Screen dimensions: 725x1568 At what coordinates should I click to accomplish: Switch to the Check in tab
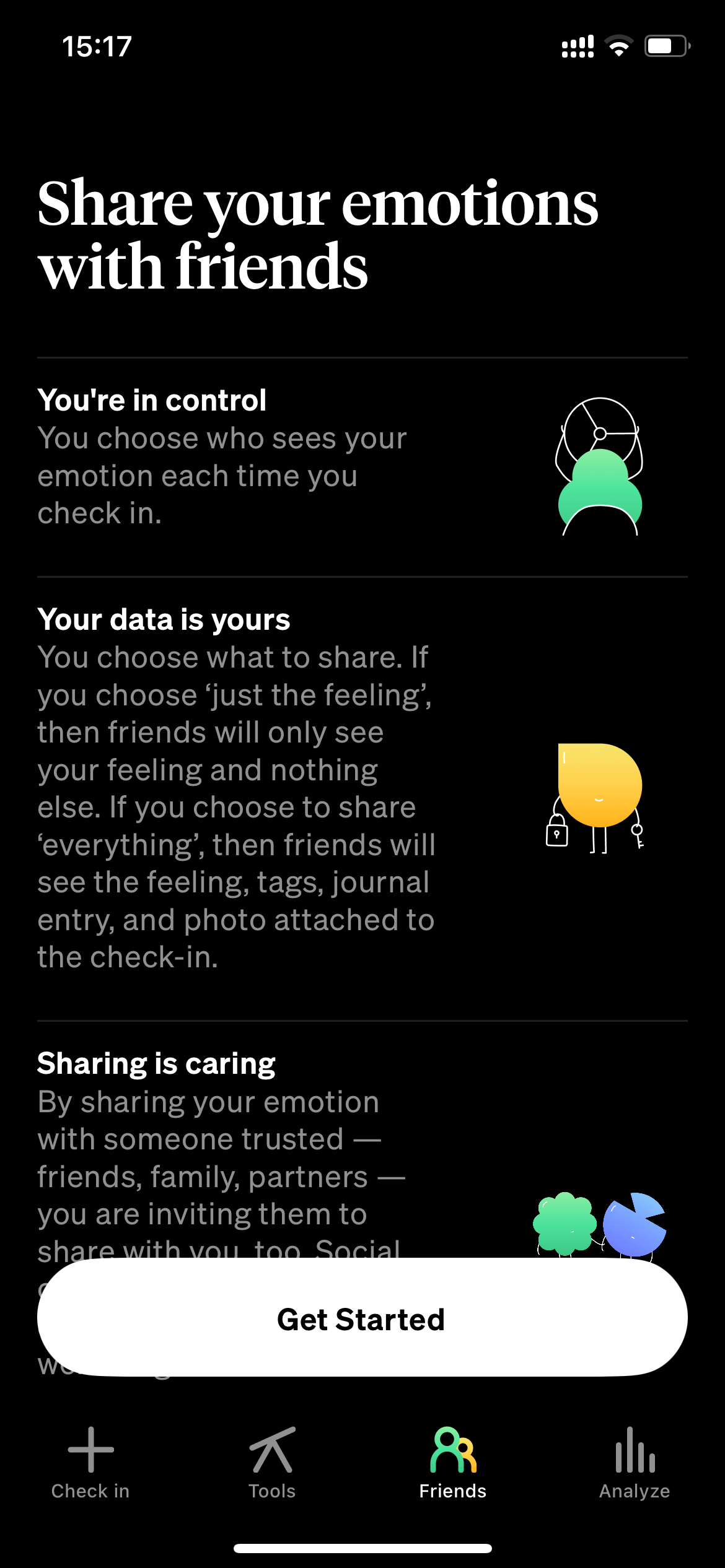(90, 1463)
